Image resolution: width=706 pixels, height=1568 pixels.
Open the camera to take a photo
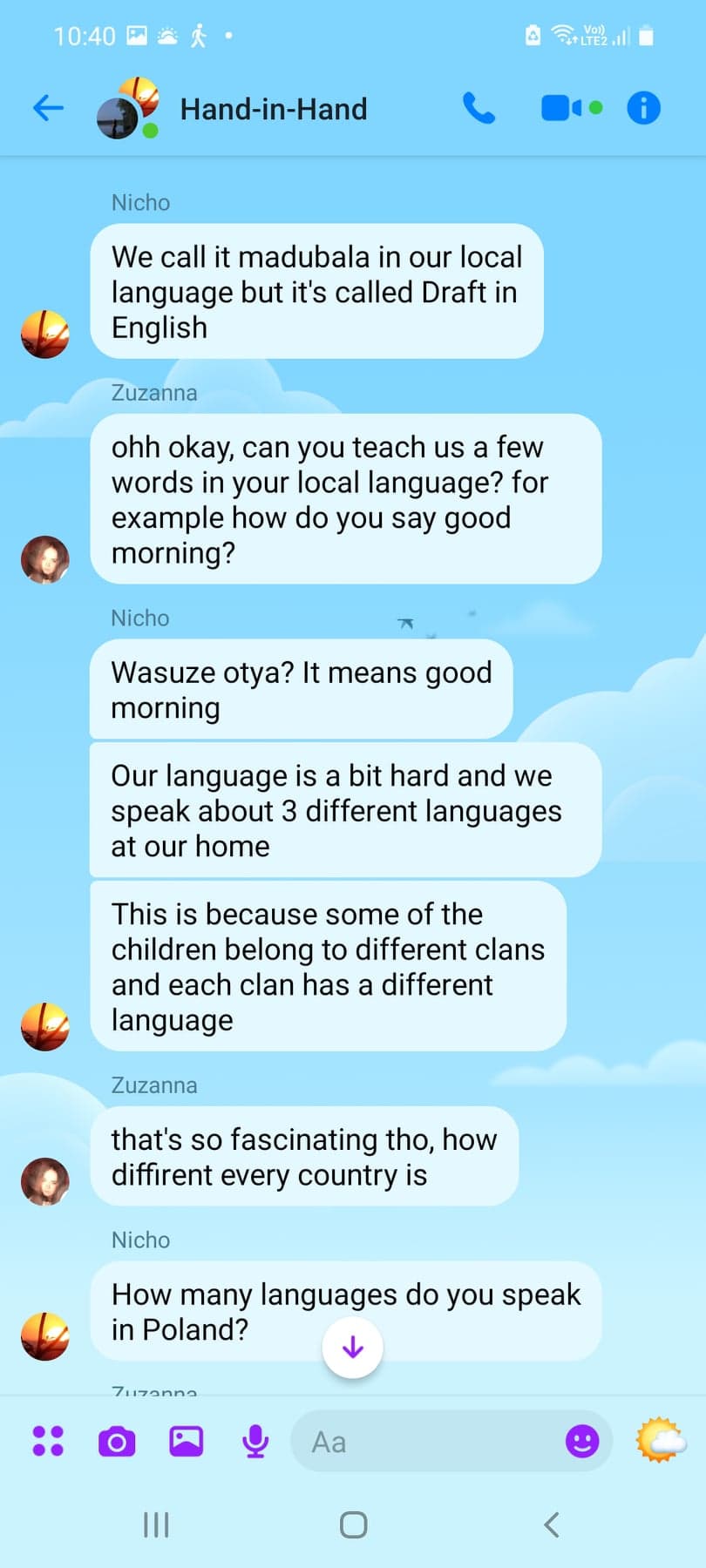[x=117, y=1442]
